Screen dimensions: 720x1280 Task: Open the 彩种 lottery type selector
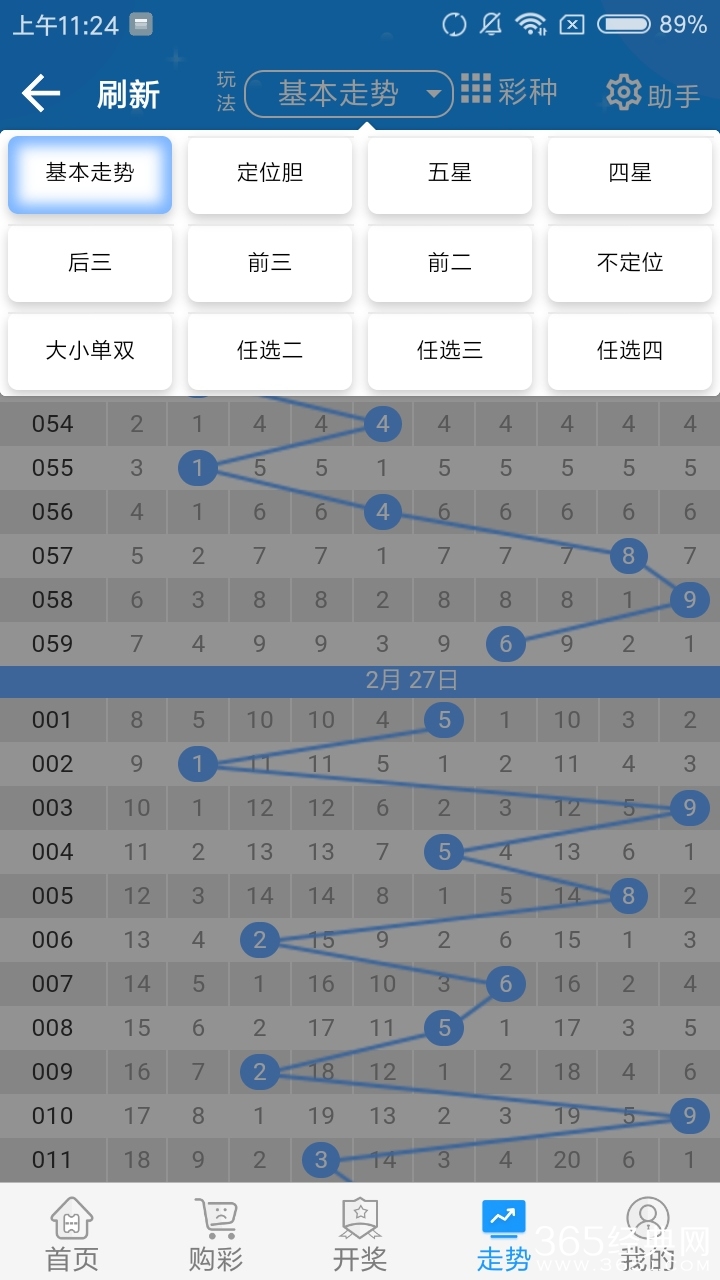tap(509, 92)
